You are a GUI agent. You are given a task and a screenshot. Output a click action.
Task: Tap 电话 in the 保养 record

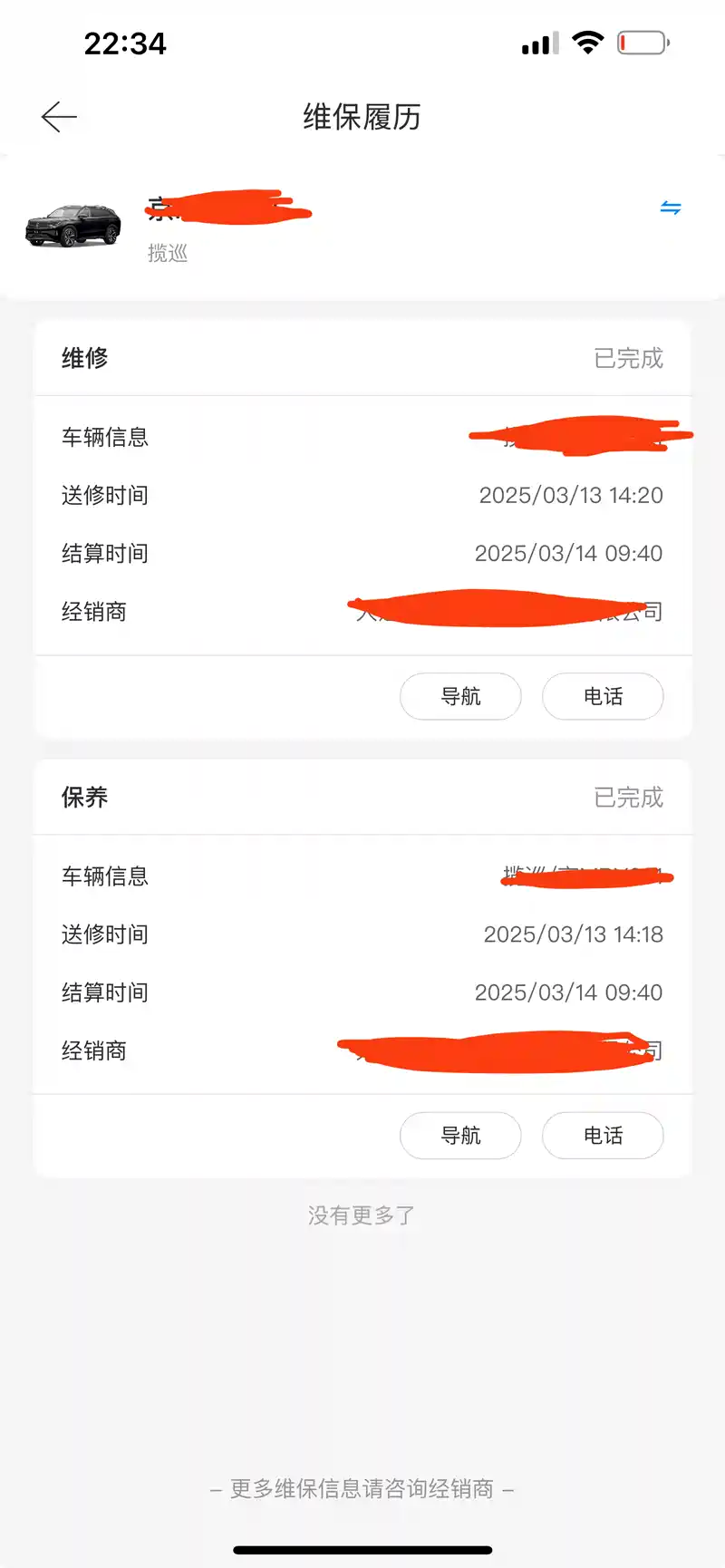(603, 1135)
